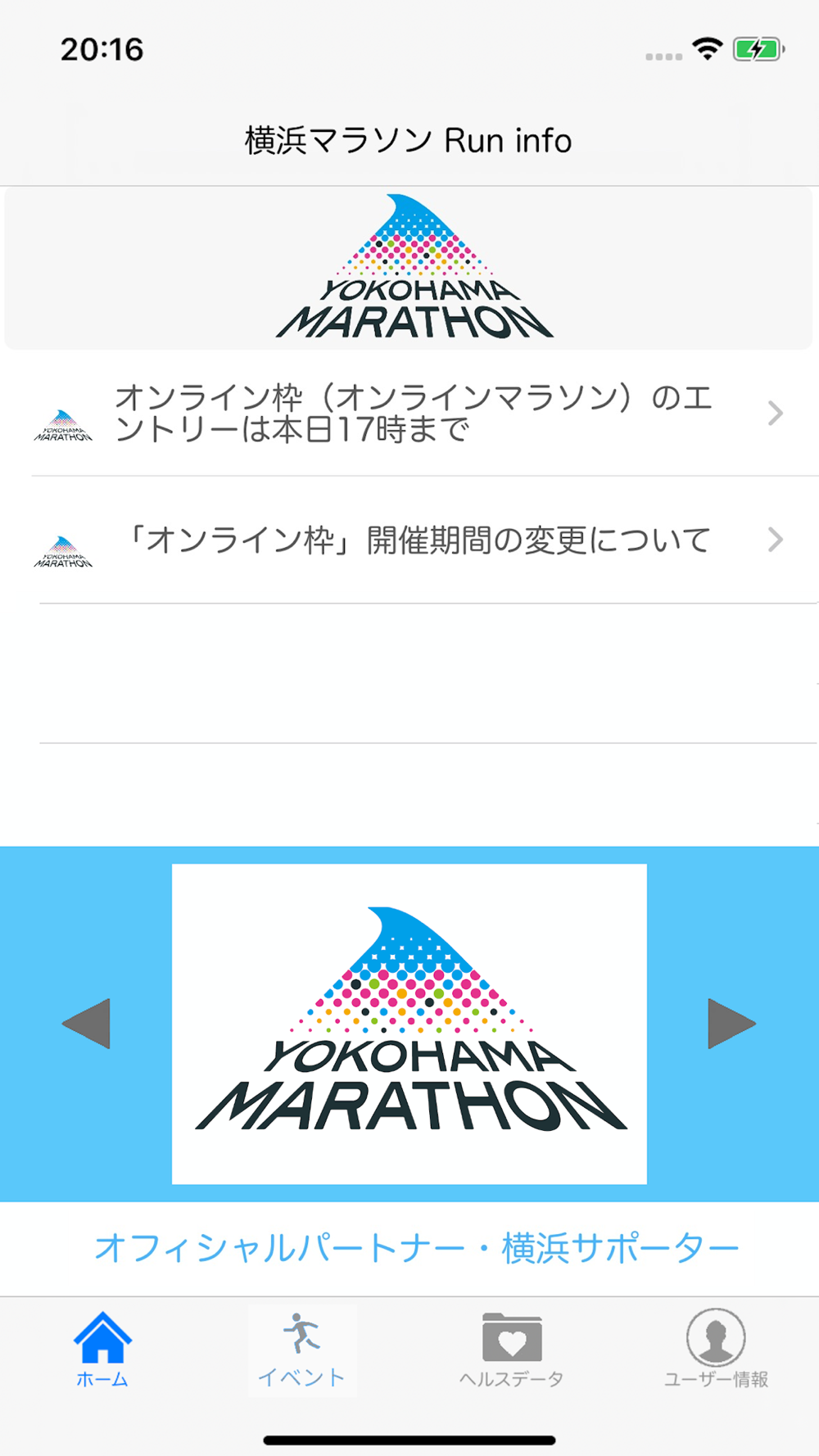
Task: Open the オンライン枠 entry deadline news item
Action: 409,413
